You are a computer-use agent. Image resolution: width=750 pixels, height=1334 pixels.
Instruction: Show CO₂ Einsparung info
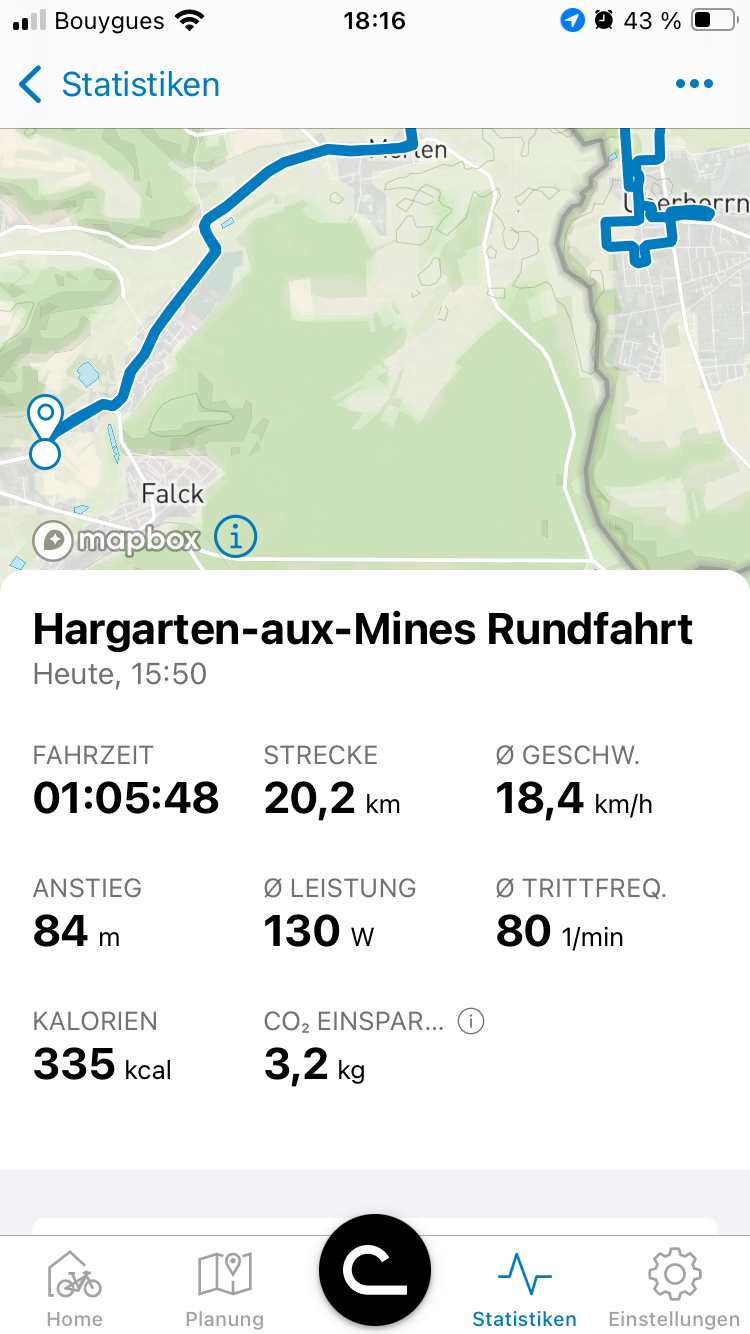click(x=471, y=1021)
